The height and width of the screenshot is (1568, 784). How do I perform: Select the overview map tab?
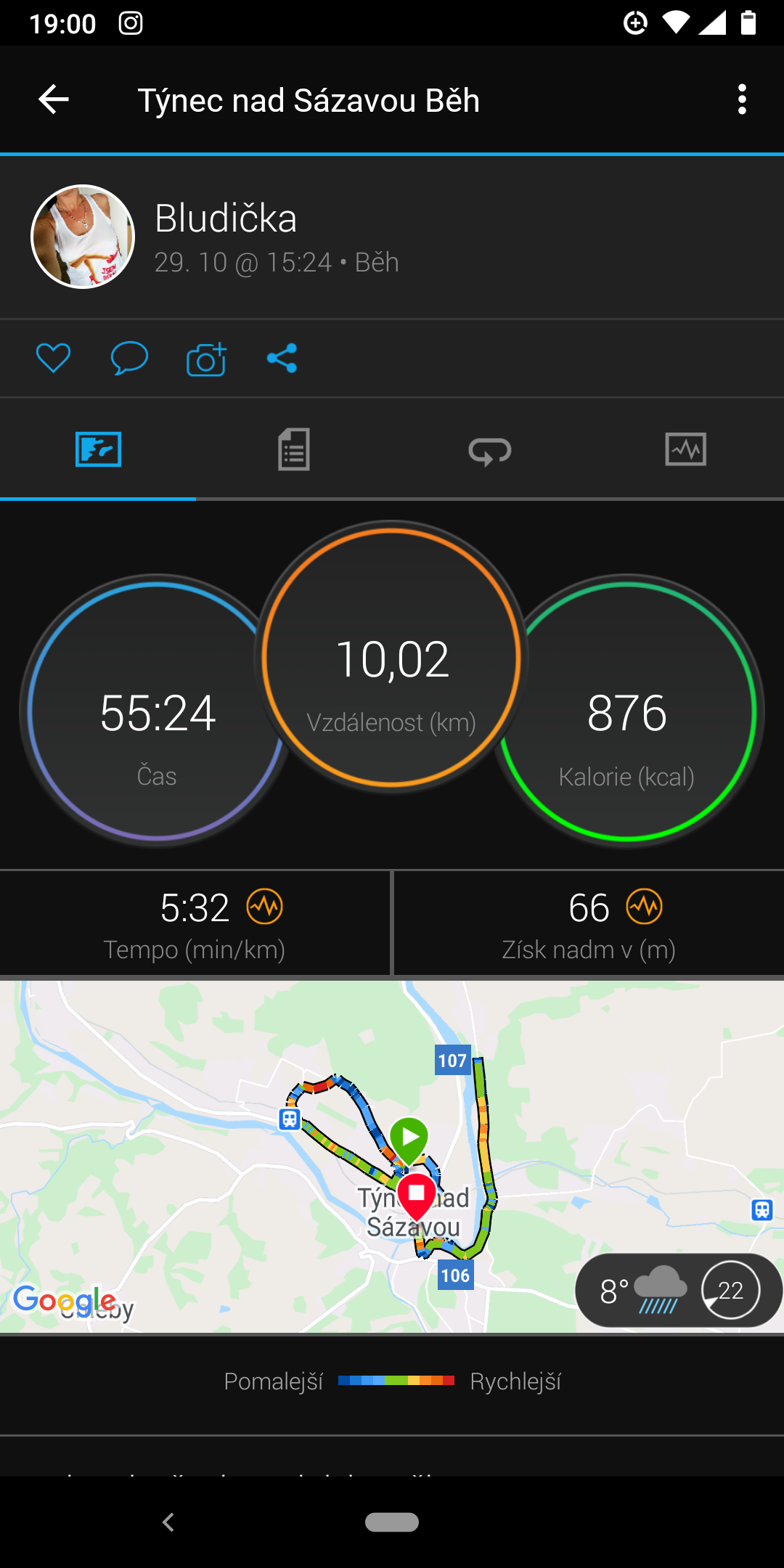coord(98,449)
